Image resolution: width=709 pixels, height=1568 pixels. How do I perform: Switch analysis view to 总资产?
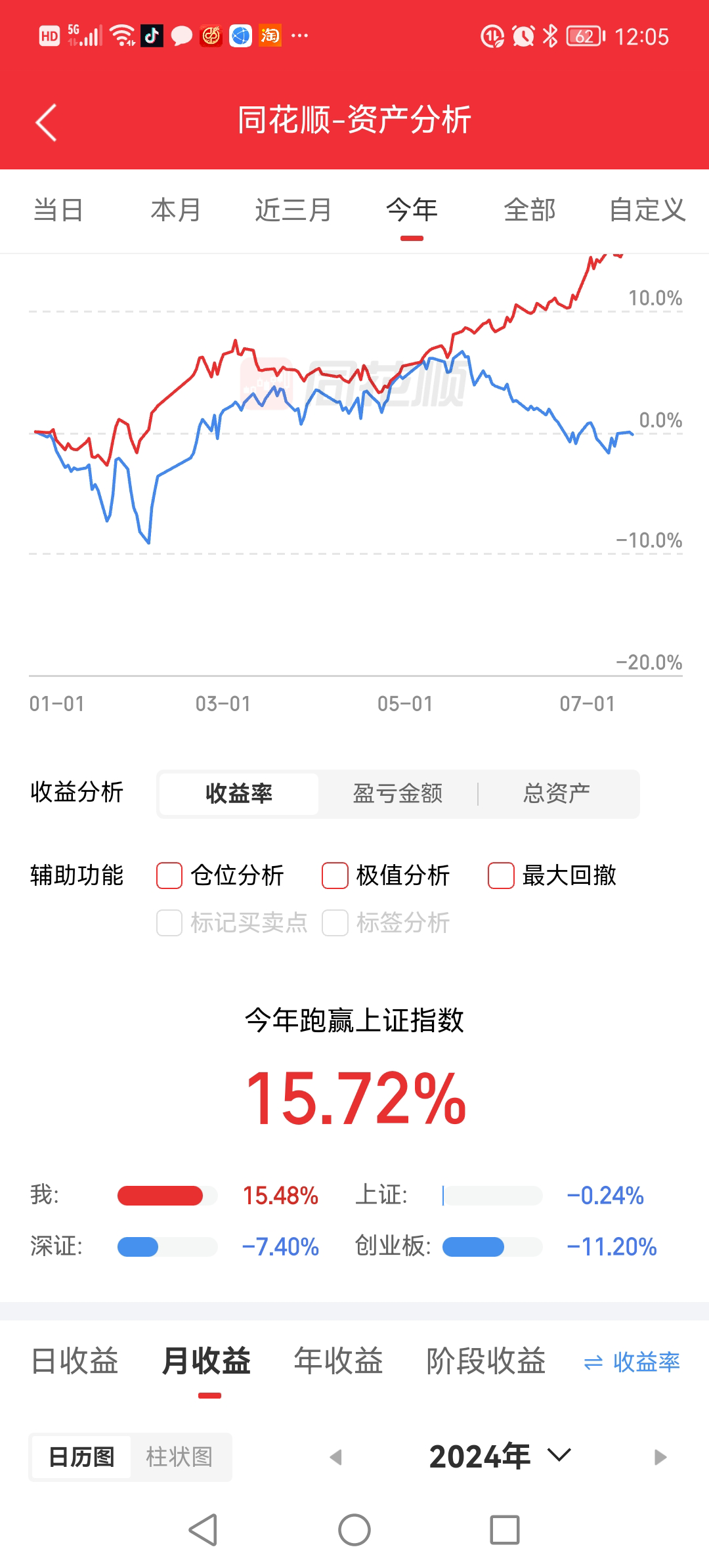click(557, 794)
